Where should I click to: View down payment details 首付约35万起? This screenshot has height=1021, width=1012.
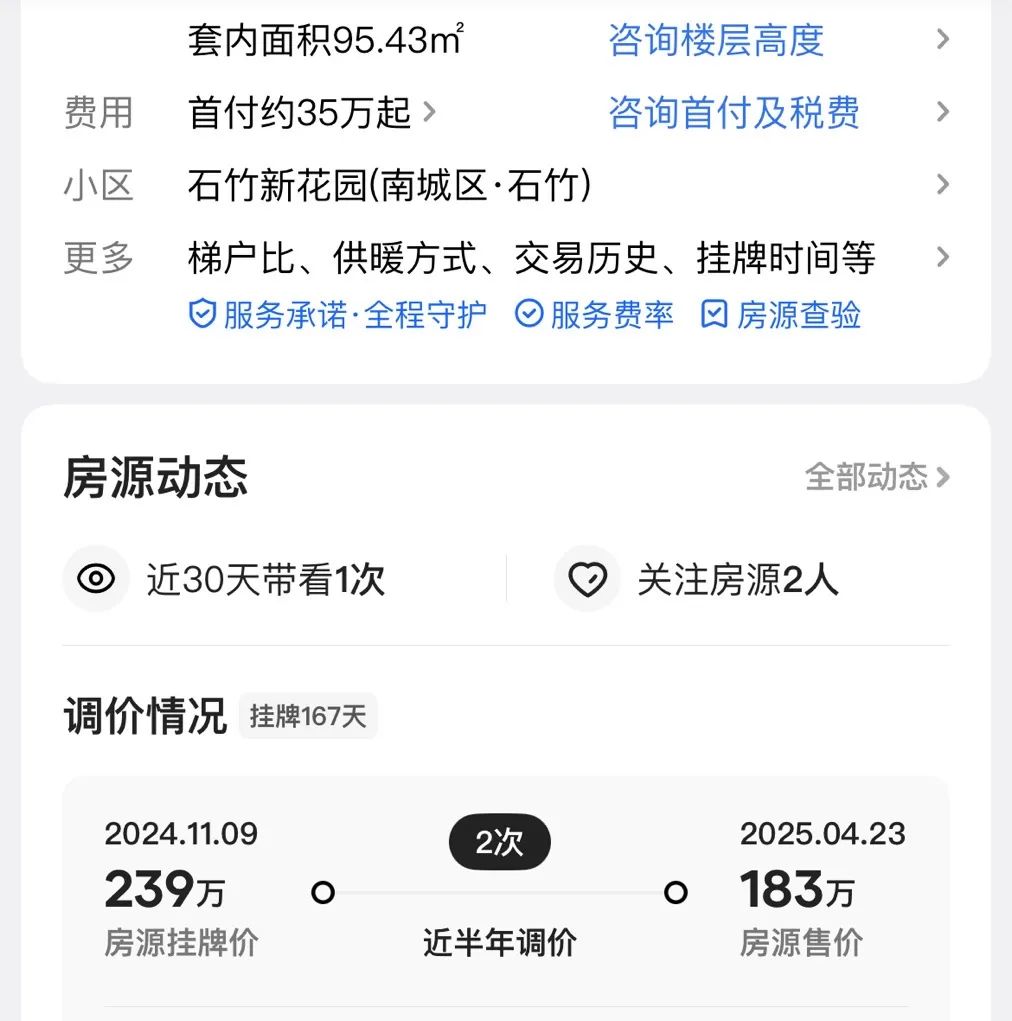pos(311,113)
